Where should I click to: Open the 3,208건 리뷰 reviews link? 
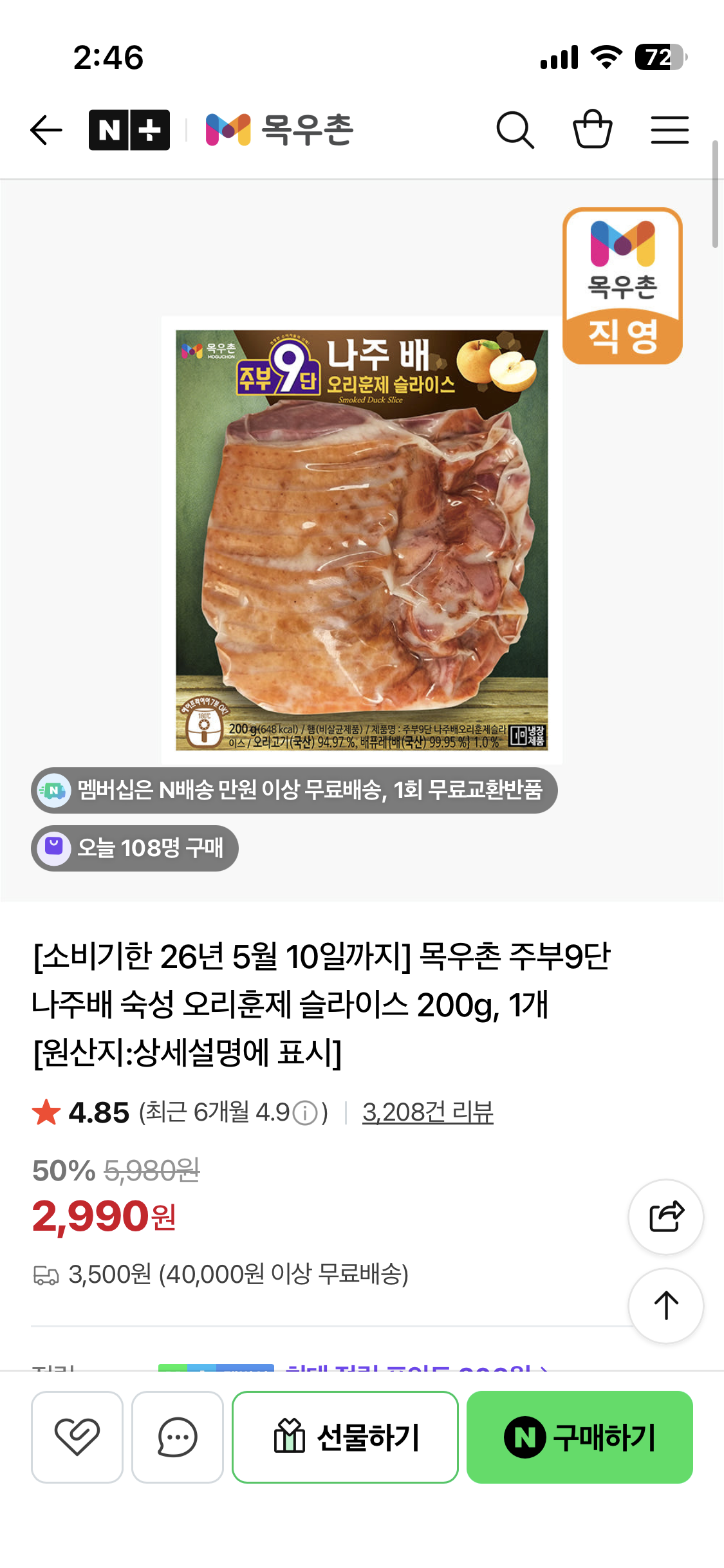point(429,1110)
